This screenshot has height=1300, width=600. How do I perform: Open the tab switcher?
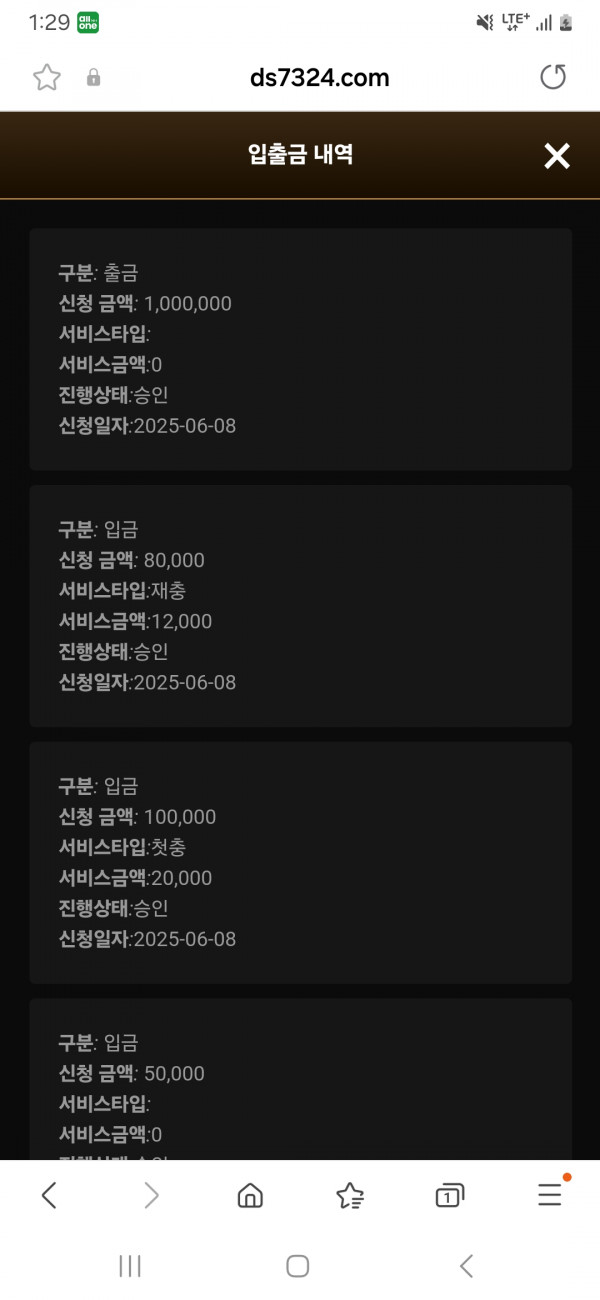pos(450,1195)
